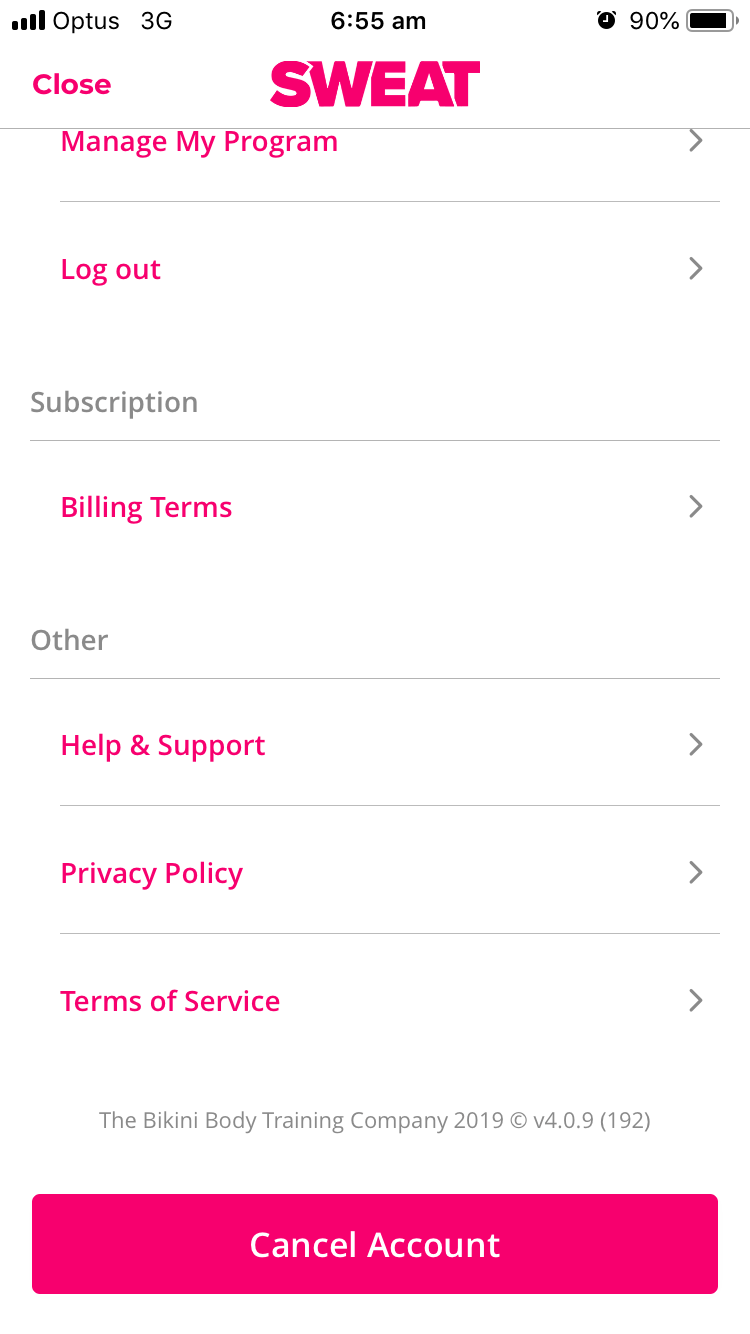The width and height of the screenshot is (750, 1334).
Task: Open the Billing Terms menu item
Action: click(x=146, y=507)
